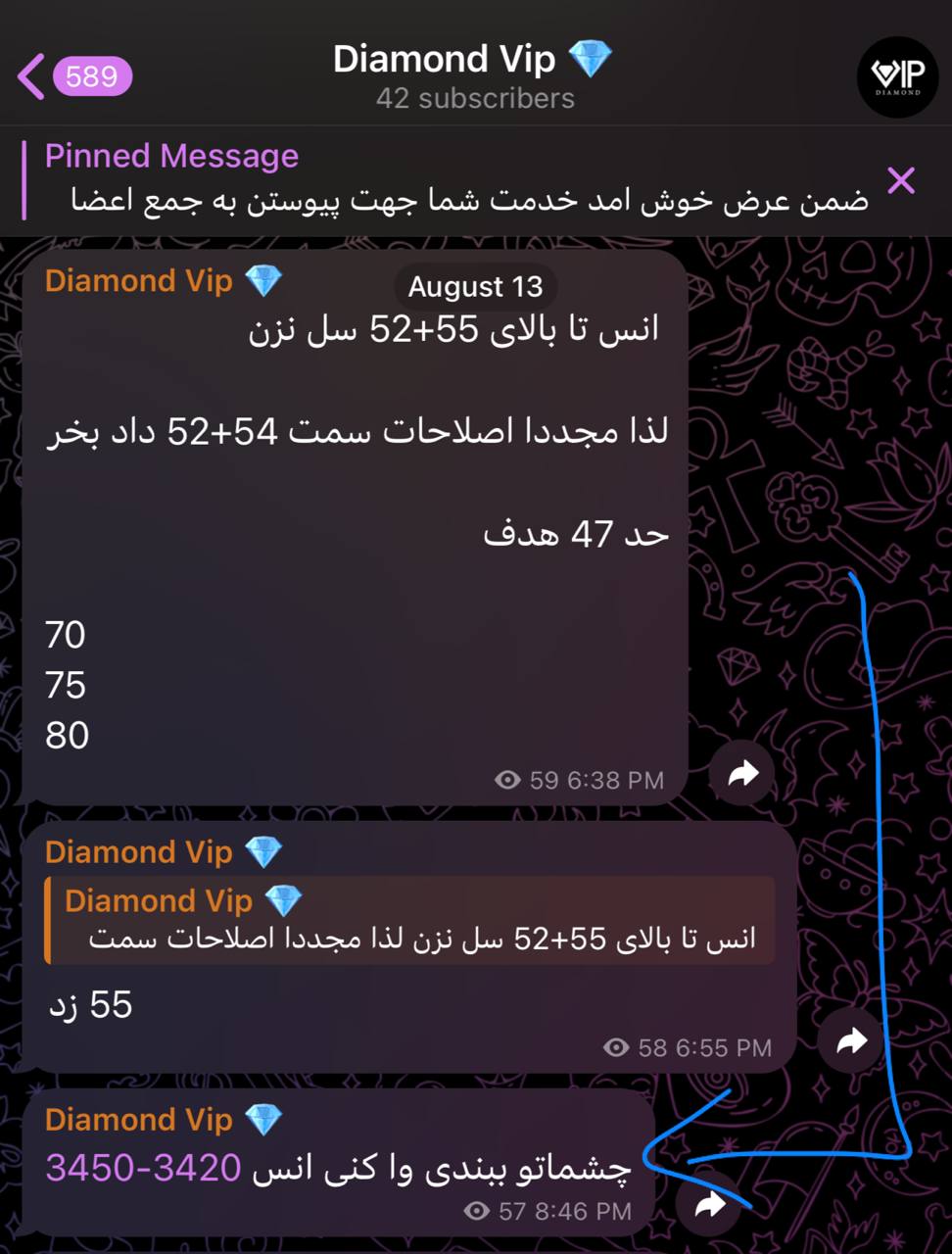Open the Diamond Vip channel profile photo
Screen dimensions: 952x1254
(x=897, y=76)
